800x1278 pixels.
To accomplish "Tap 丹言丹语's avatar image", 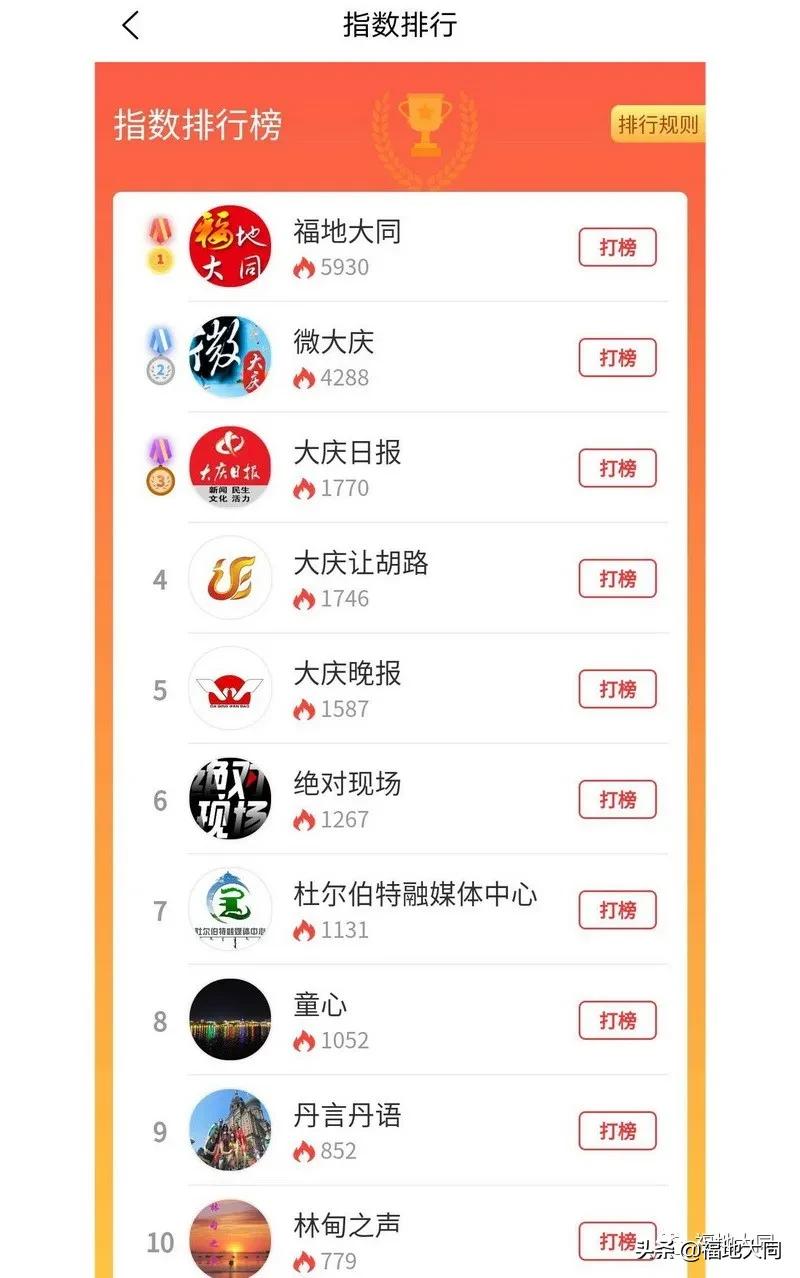I will tap(230, 1130).
